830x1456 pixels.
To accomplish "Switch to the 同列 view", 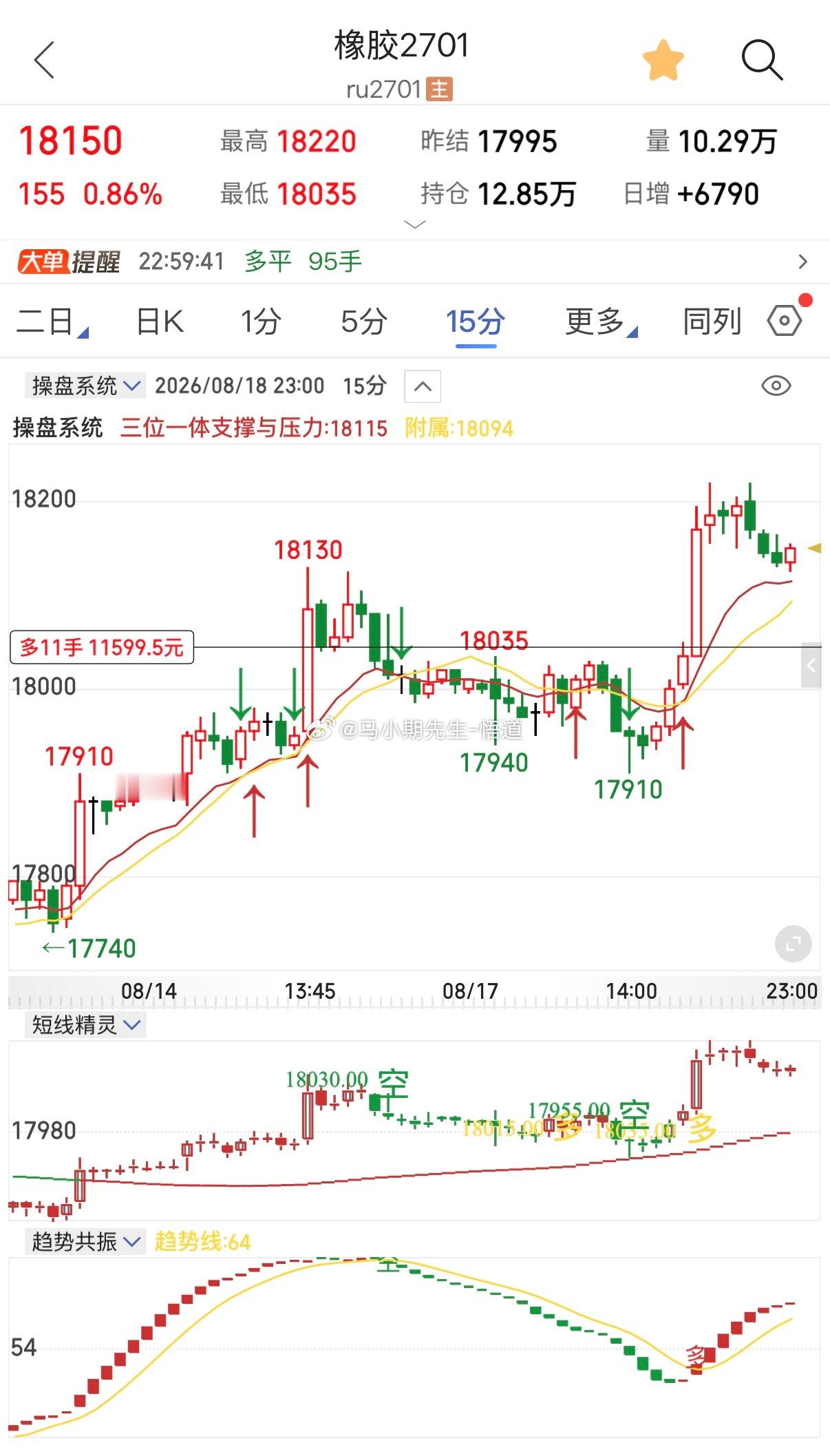I will pos(712,322).
